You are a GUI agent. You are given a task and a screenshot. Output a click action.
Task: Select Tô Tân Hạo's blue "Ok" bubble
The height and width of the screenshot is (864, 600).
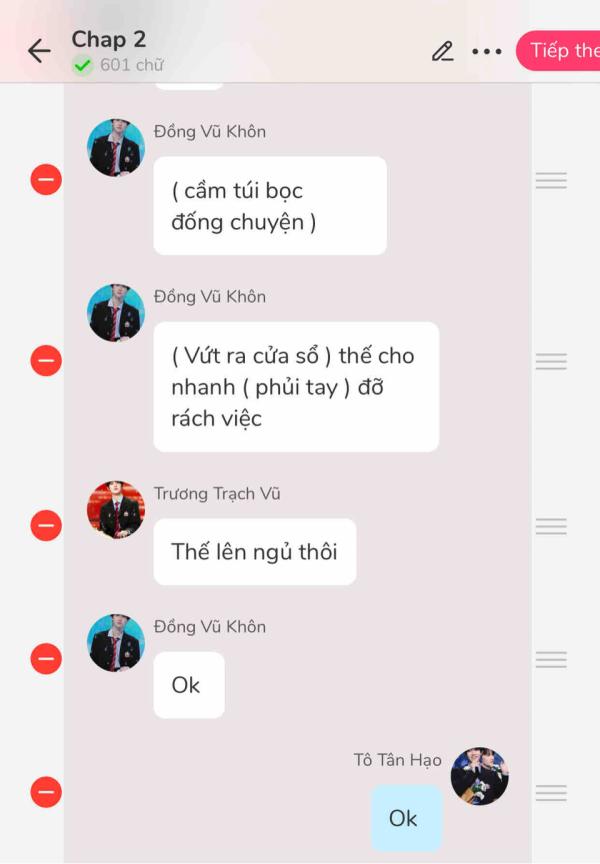[405, 818]
